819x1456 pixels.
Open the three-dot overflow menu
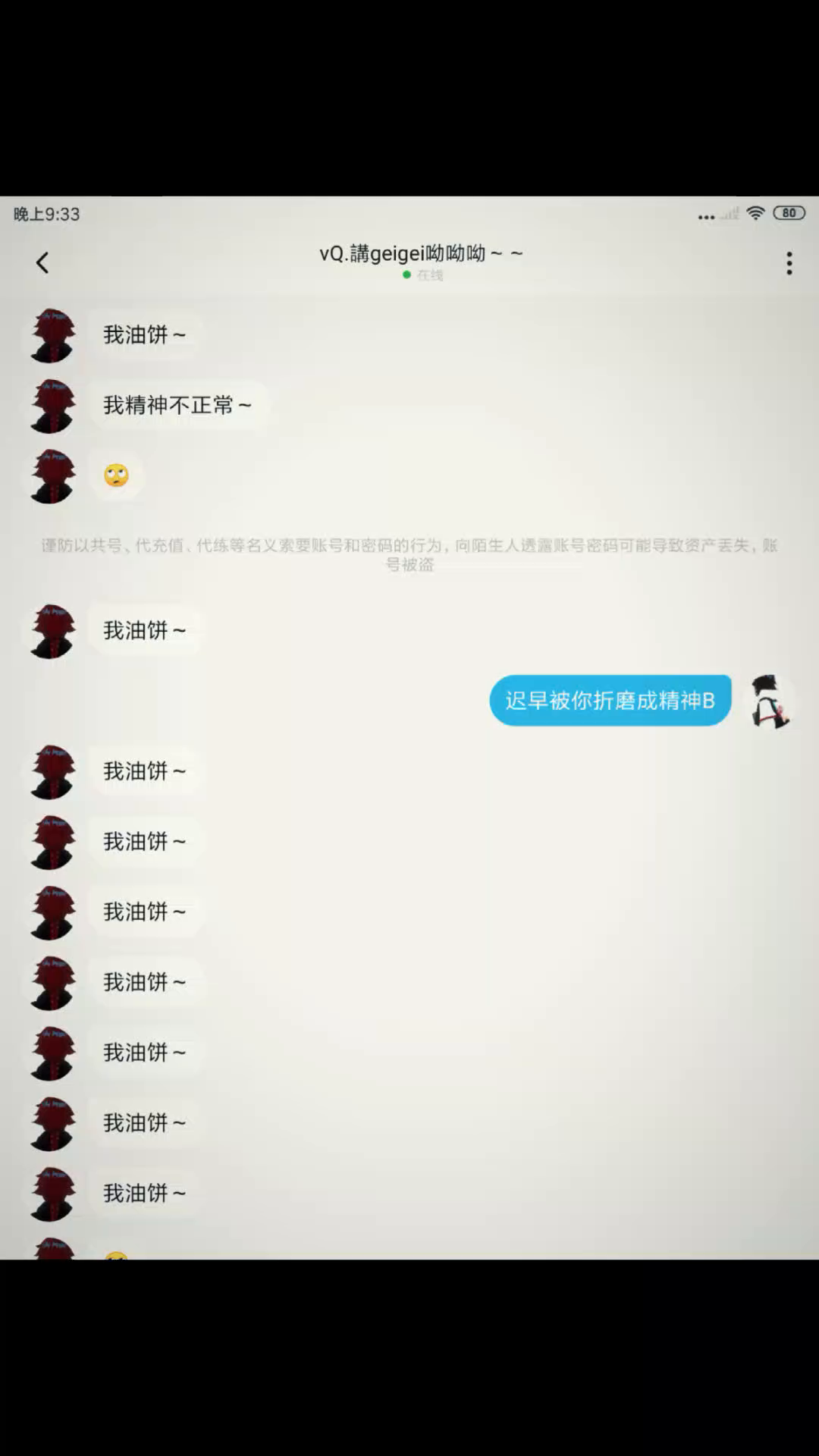click(789, 262)
